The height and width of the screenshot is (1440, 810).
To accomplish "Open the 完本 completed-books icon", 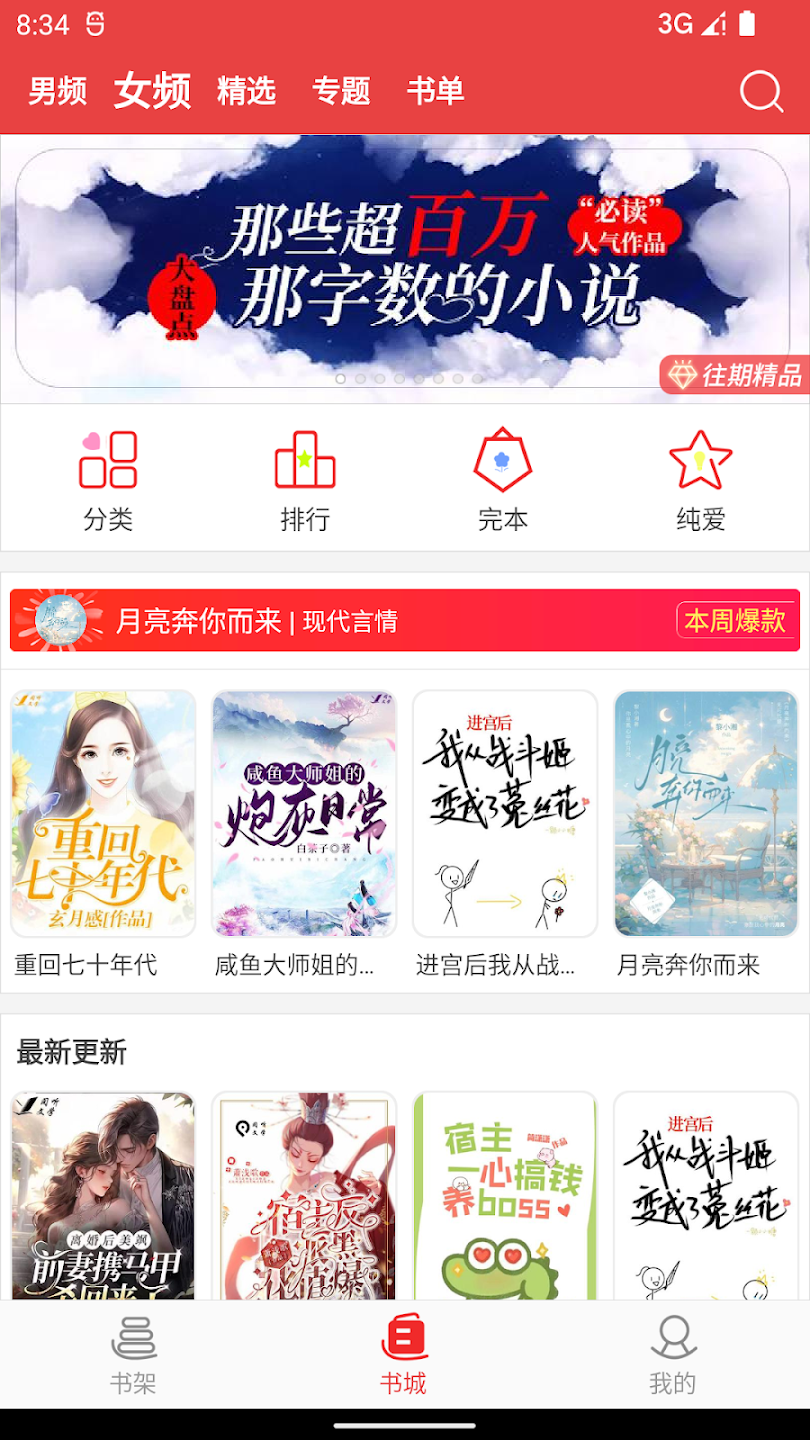I will coord(502,475).
